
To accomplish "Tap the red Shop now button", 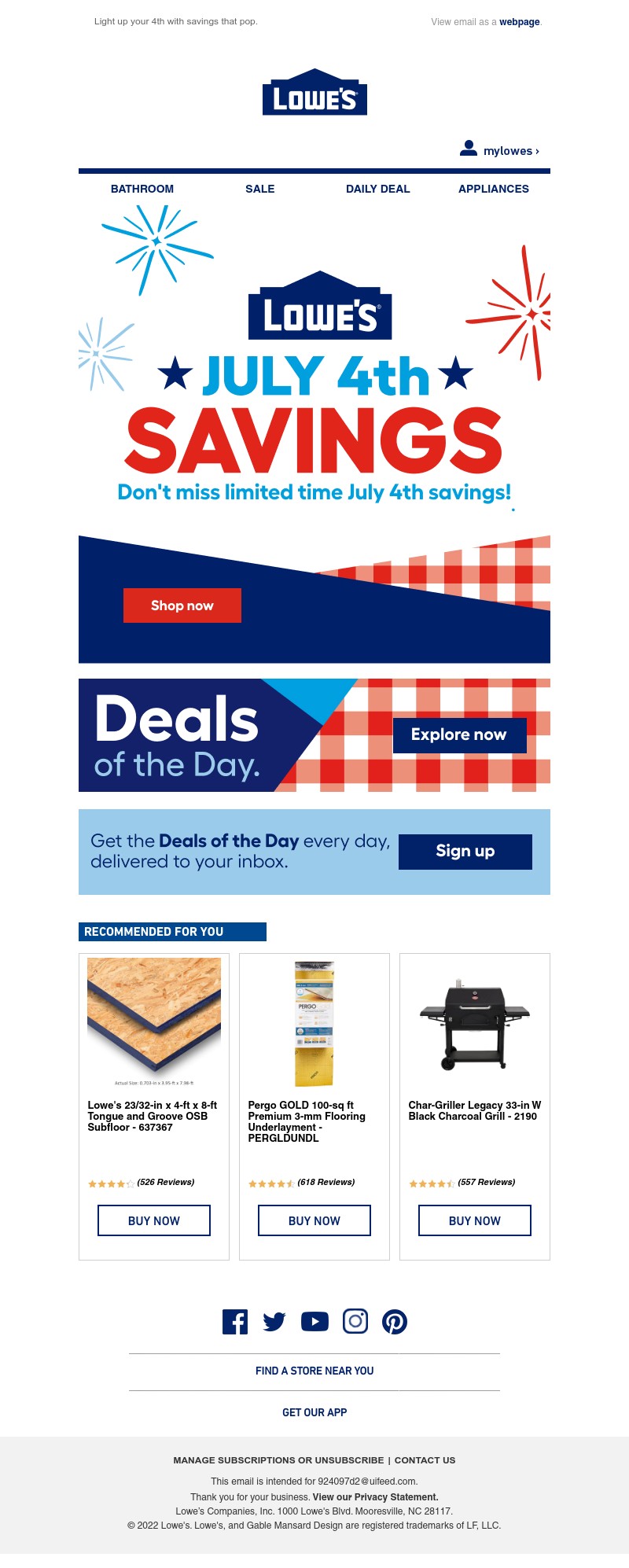I will coord(182,605).
